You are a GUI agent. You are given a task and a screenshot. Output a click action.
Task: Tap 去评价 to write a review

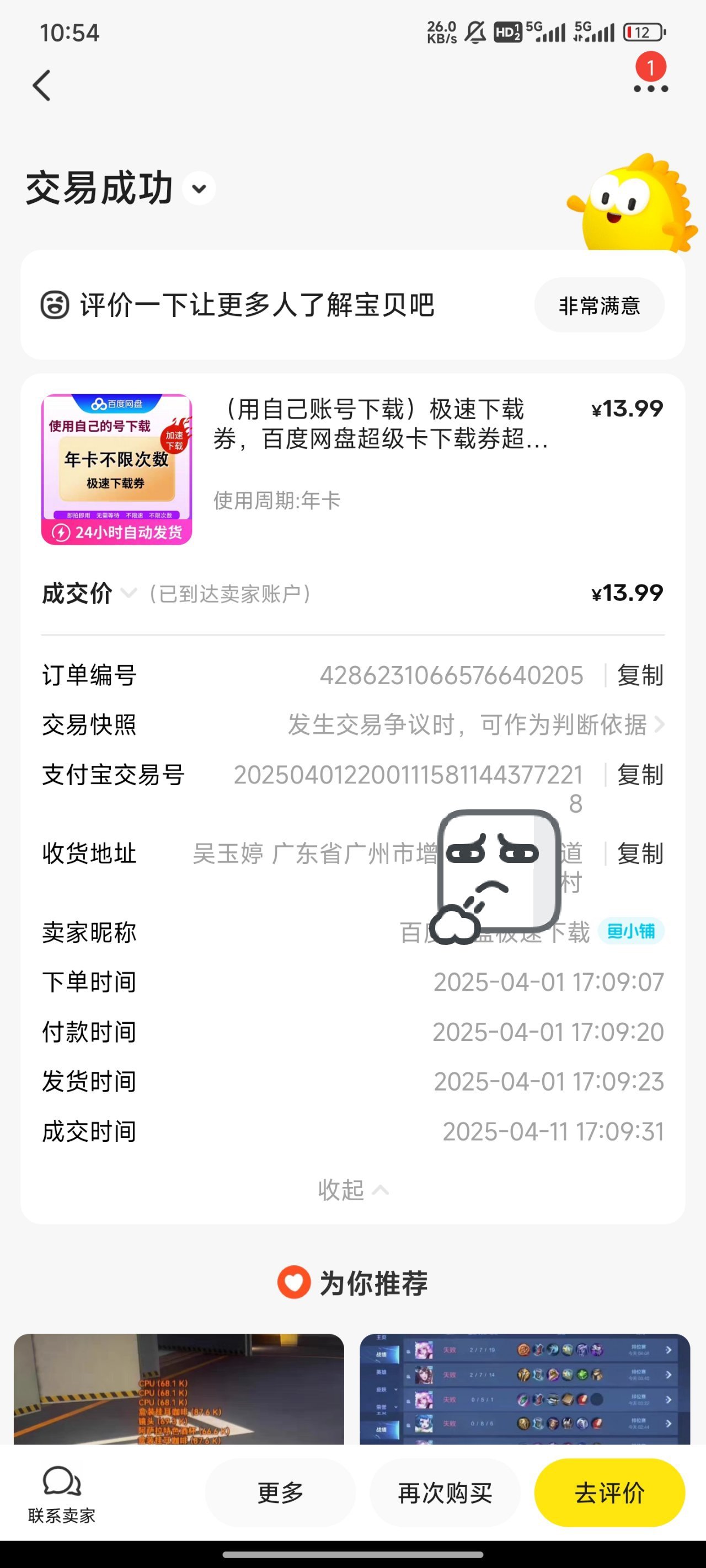(x=609, y=1492)
